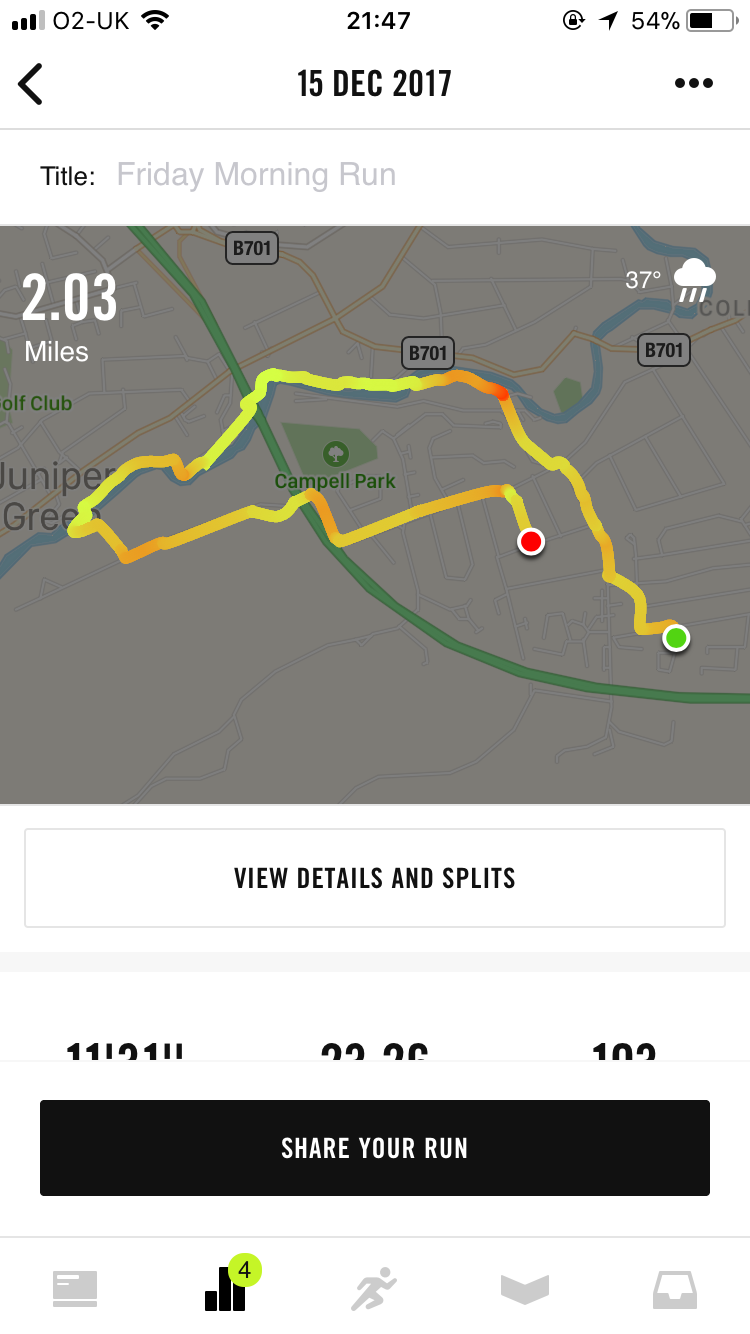The height and width of the screenshot is (1334, 750).
Task: Open the activity stats tab
Action: pos(226,1288)
